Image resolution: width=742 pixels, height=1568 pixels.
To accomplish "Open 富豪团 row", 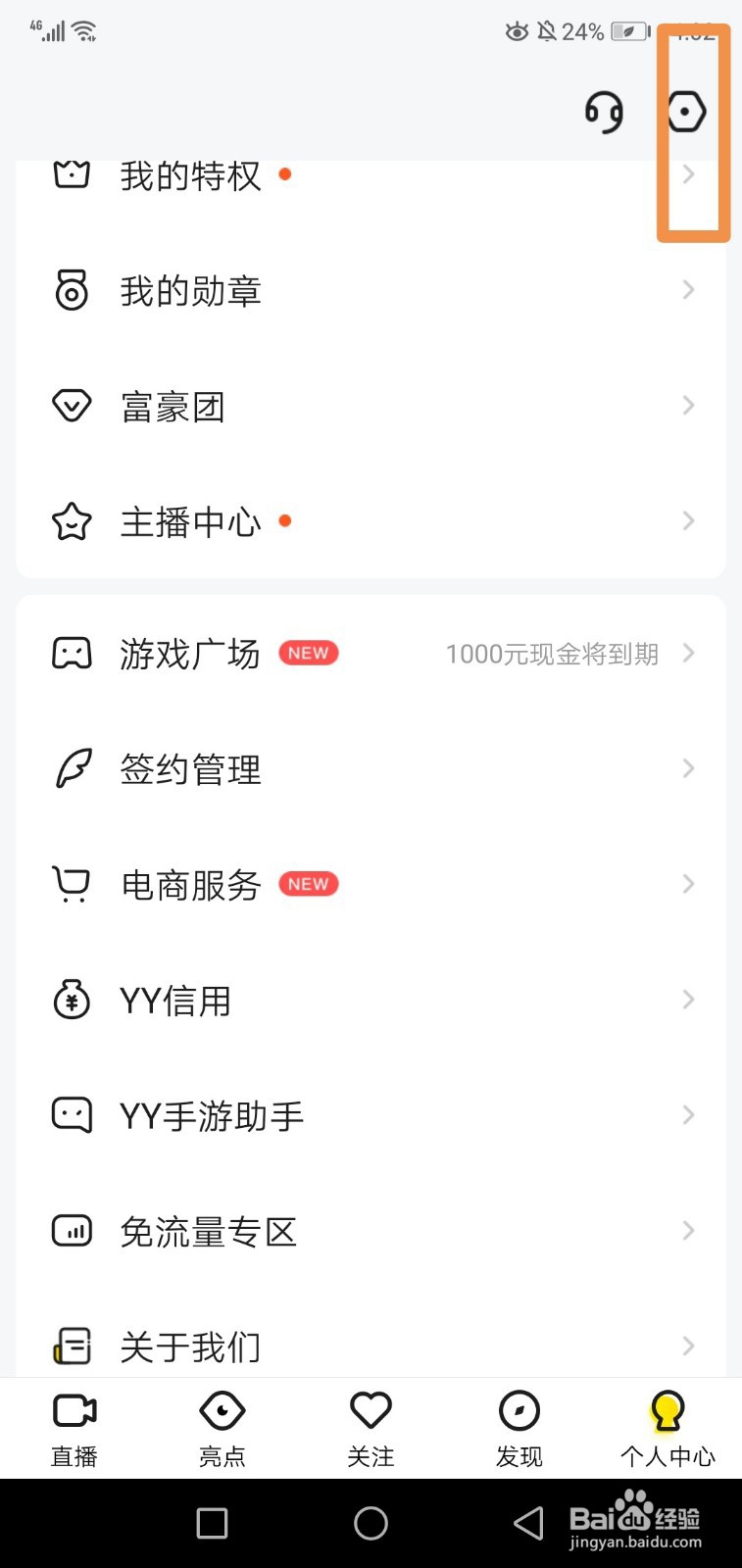I will click(x=371, y=406).
